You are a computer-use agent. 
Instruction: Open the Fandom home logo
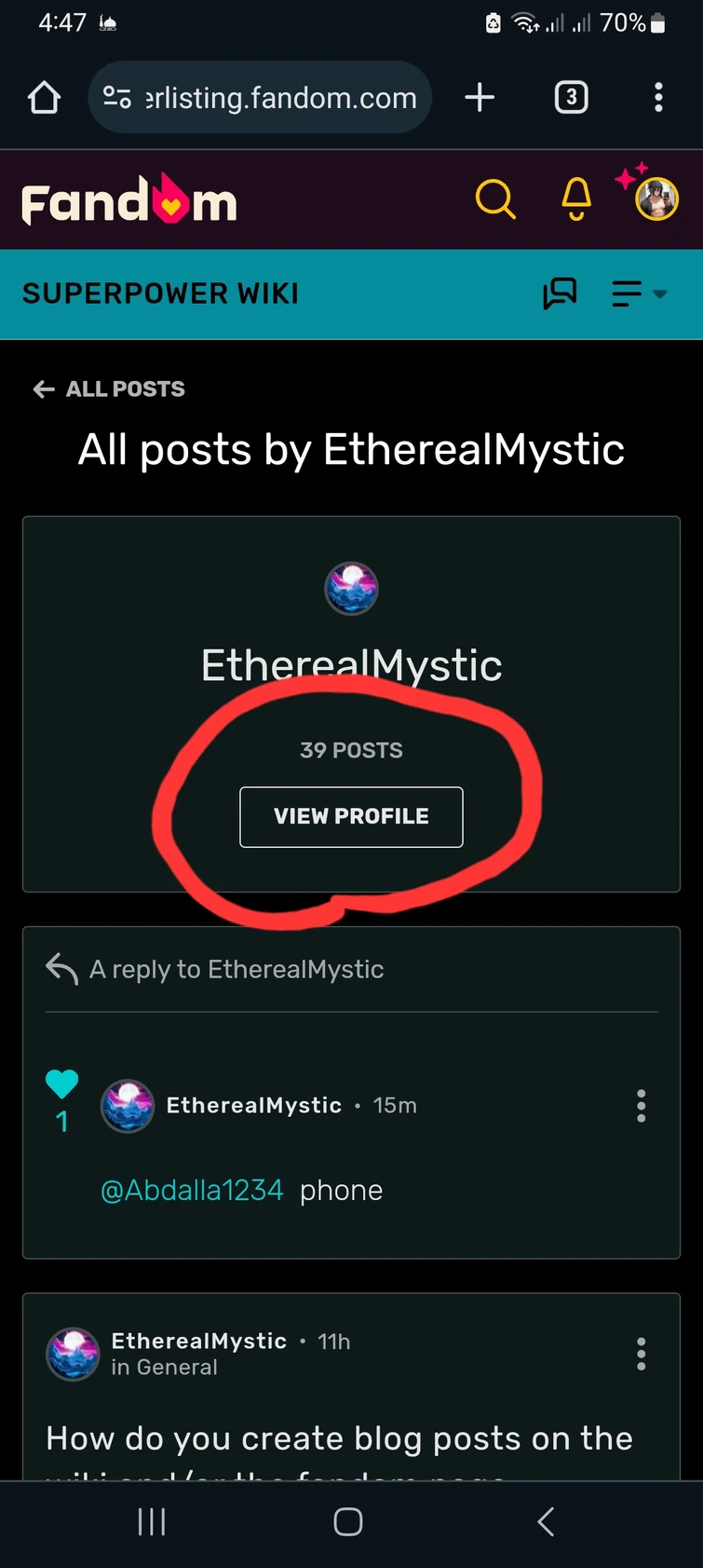[x=129, y=200]
